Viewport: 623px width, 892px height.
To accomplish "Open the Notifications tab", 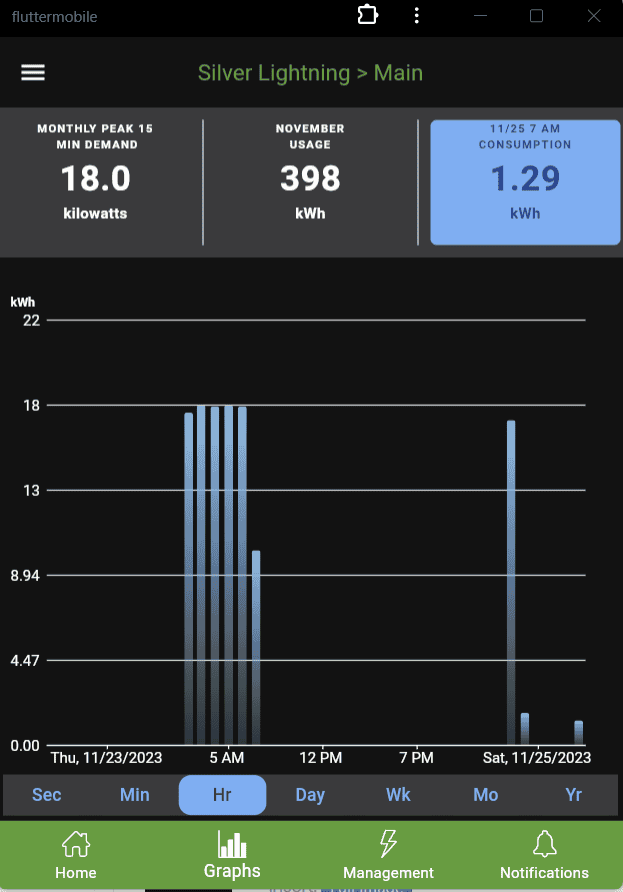I will pyautogui.click(x=544, y=856).
